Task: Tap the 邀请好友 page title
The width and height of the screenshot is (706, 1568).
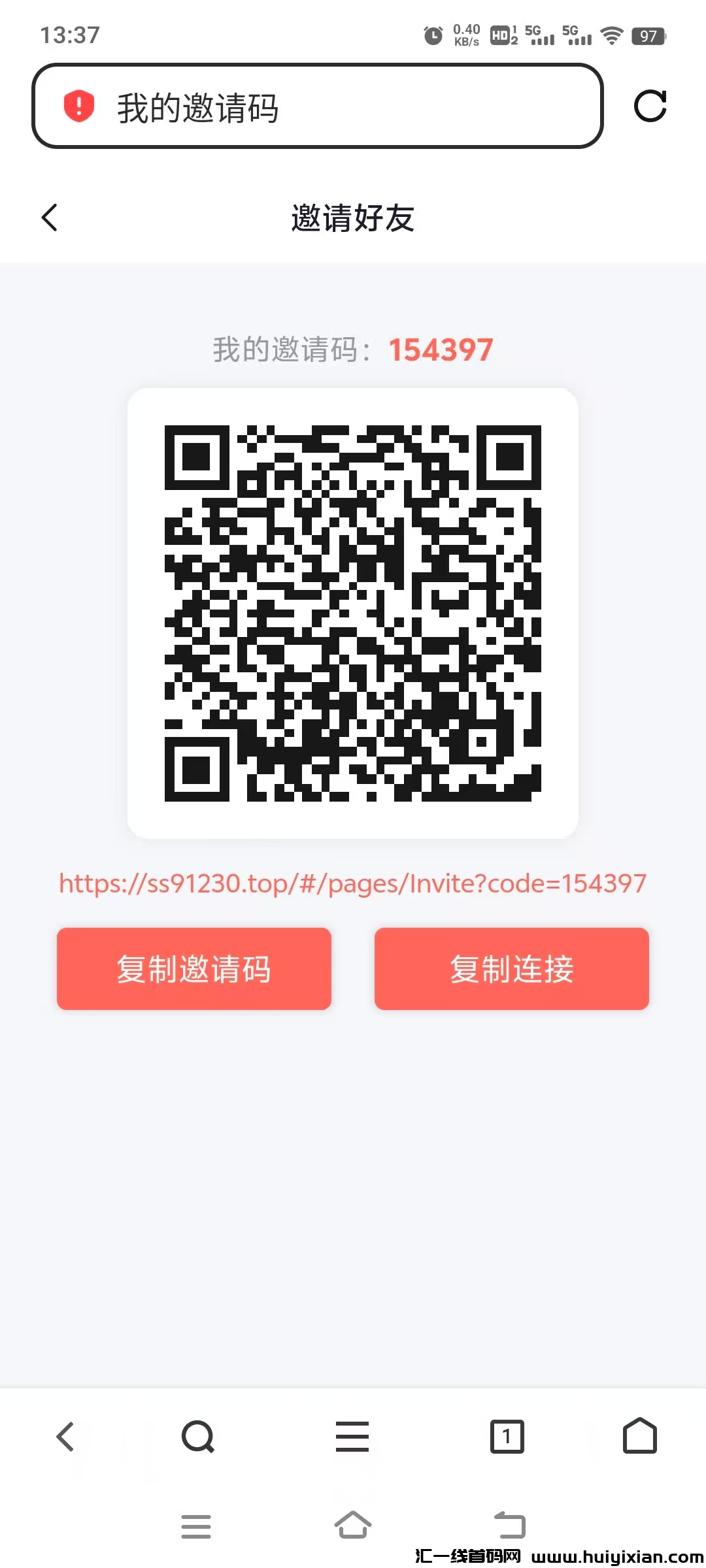Action: tap(352, 218)
